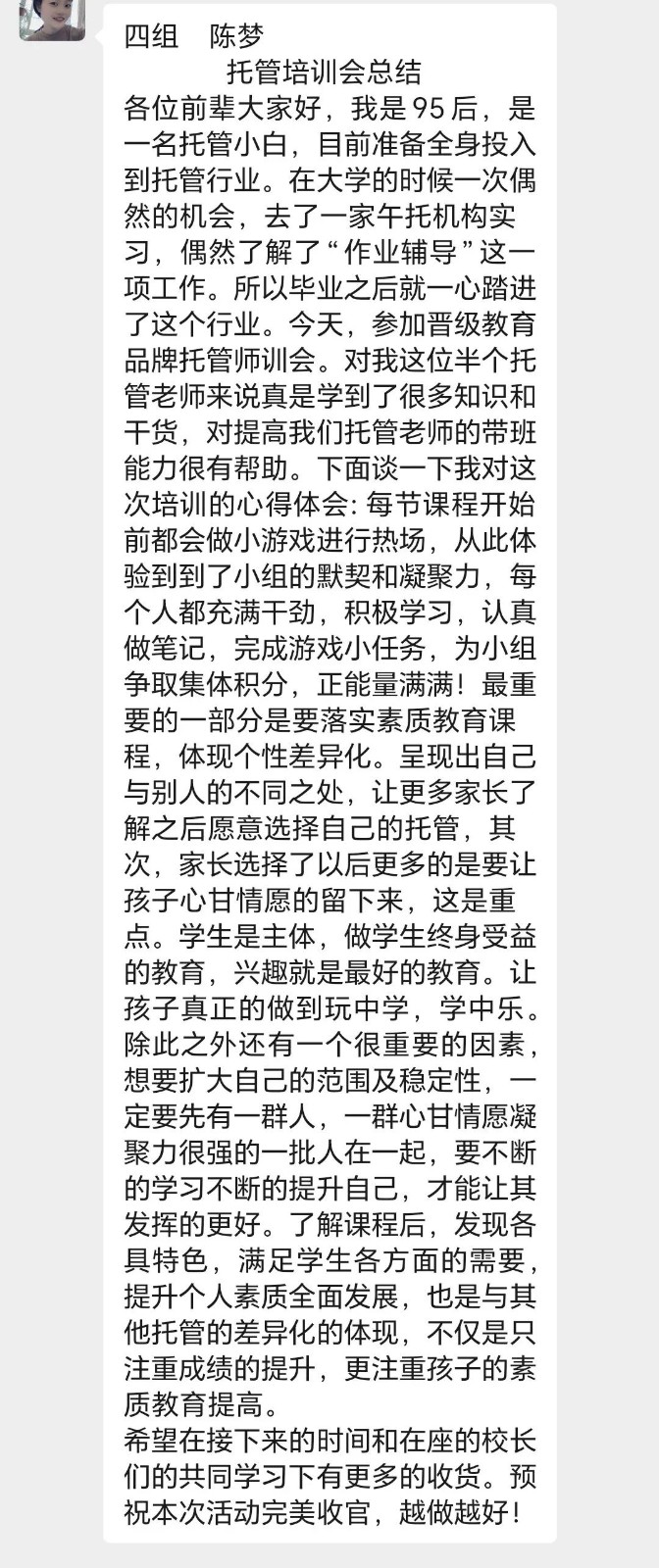Open the message sender's profile avatar
The width and height of the screenshot is (659, 1568).
[52, 18]
